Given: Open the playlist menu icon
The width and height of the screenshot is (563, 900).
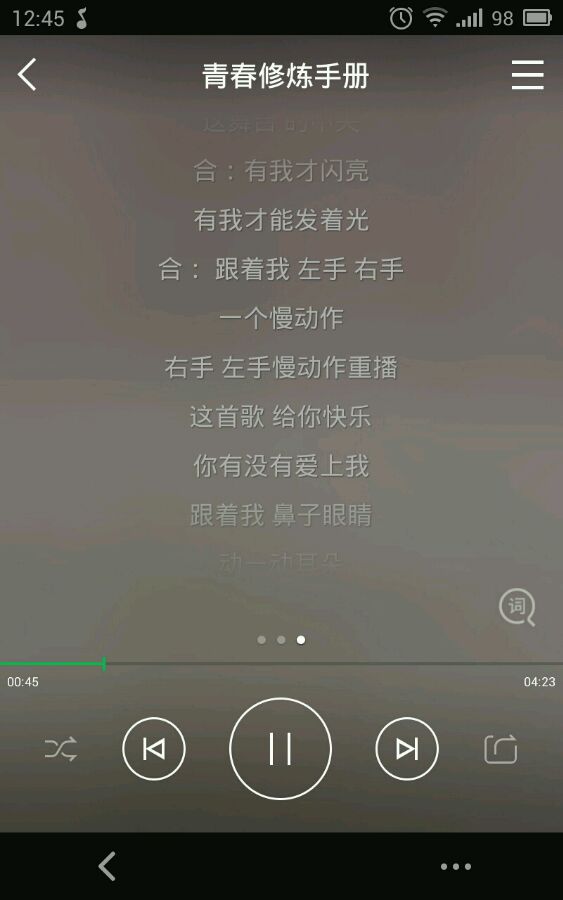Looking at the screenshot, I should point(527,75).
